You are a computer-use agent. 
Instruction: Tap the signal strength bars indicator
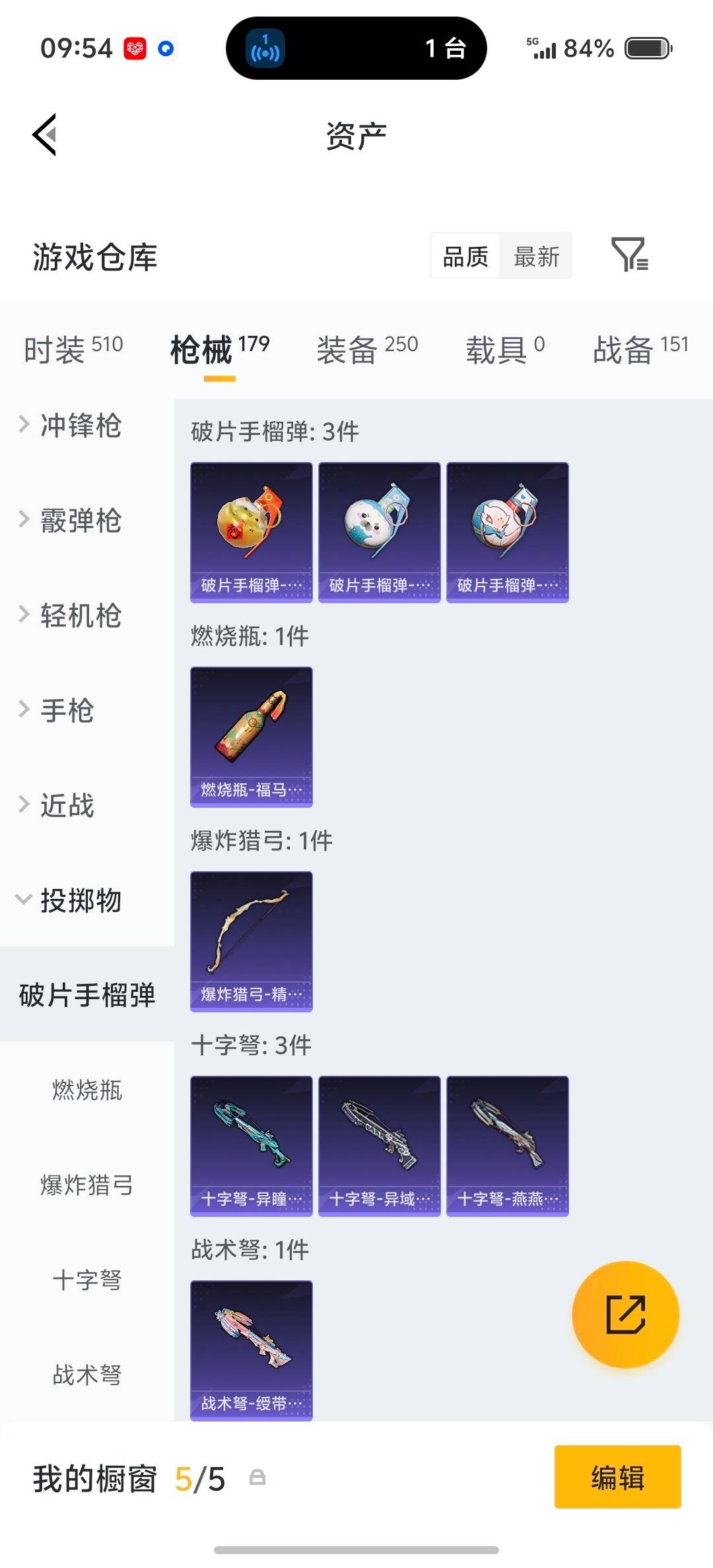[545, 48]
